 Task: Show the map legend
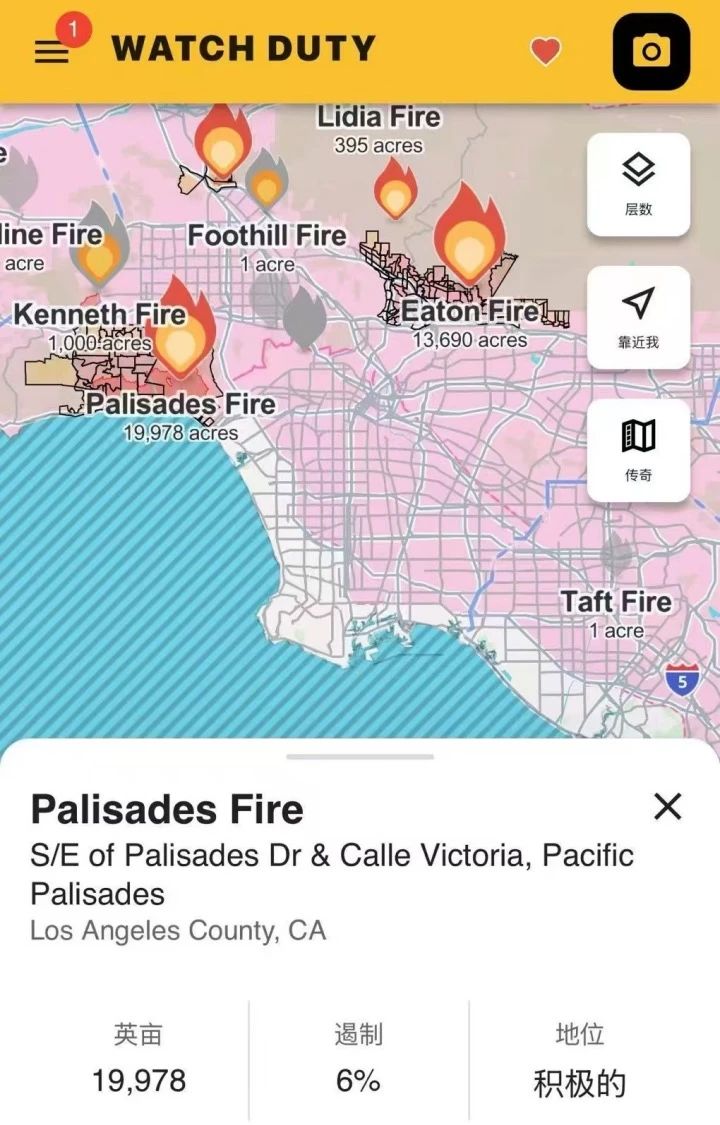tap(638, 450)
